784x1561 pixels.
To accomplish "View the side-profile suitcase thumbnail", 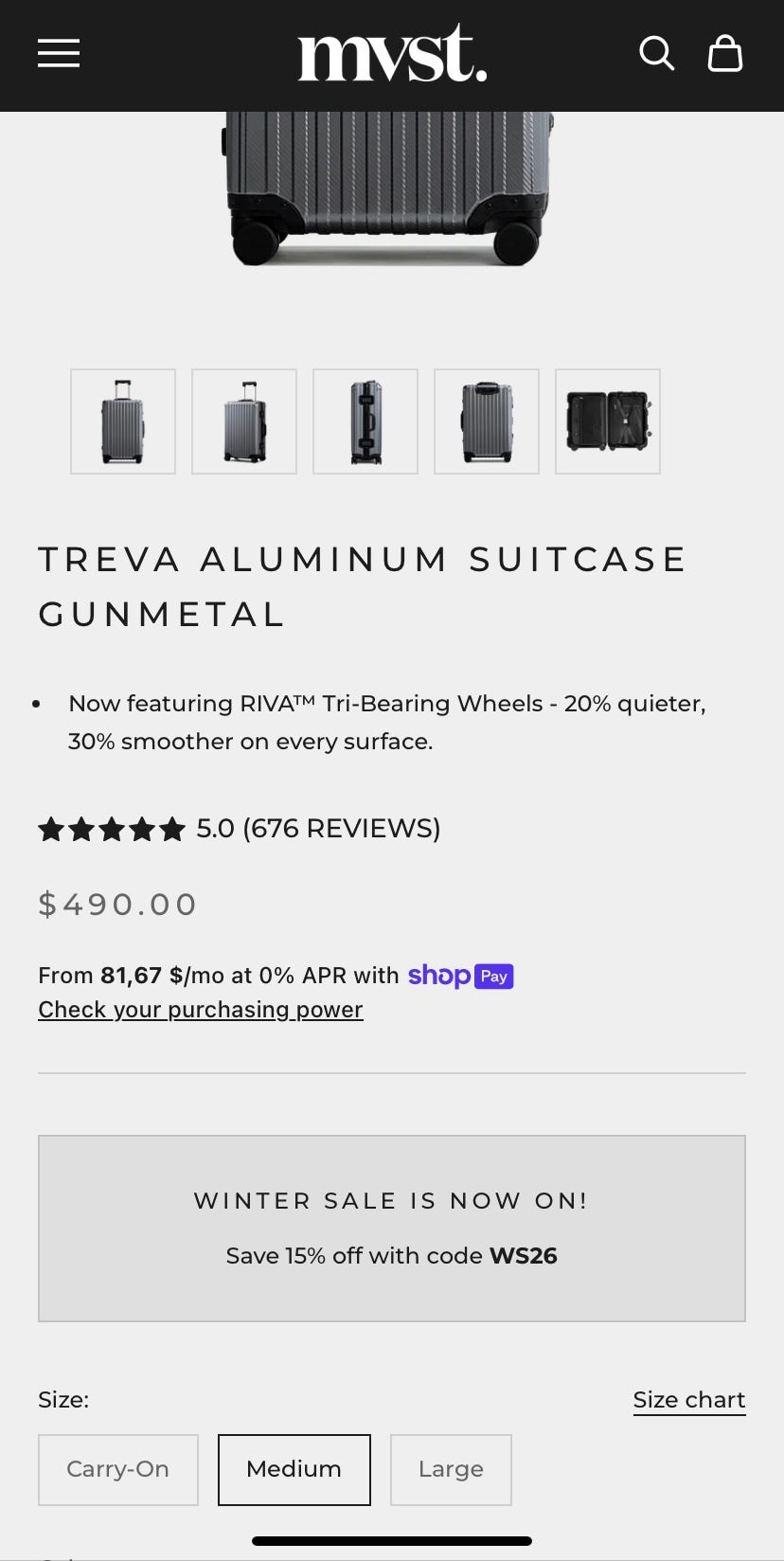I will (365, 422).
